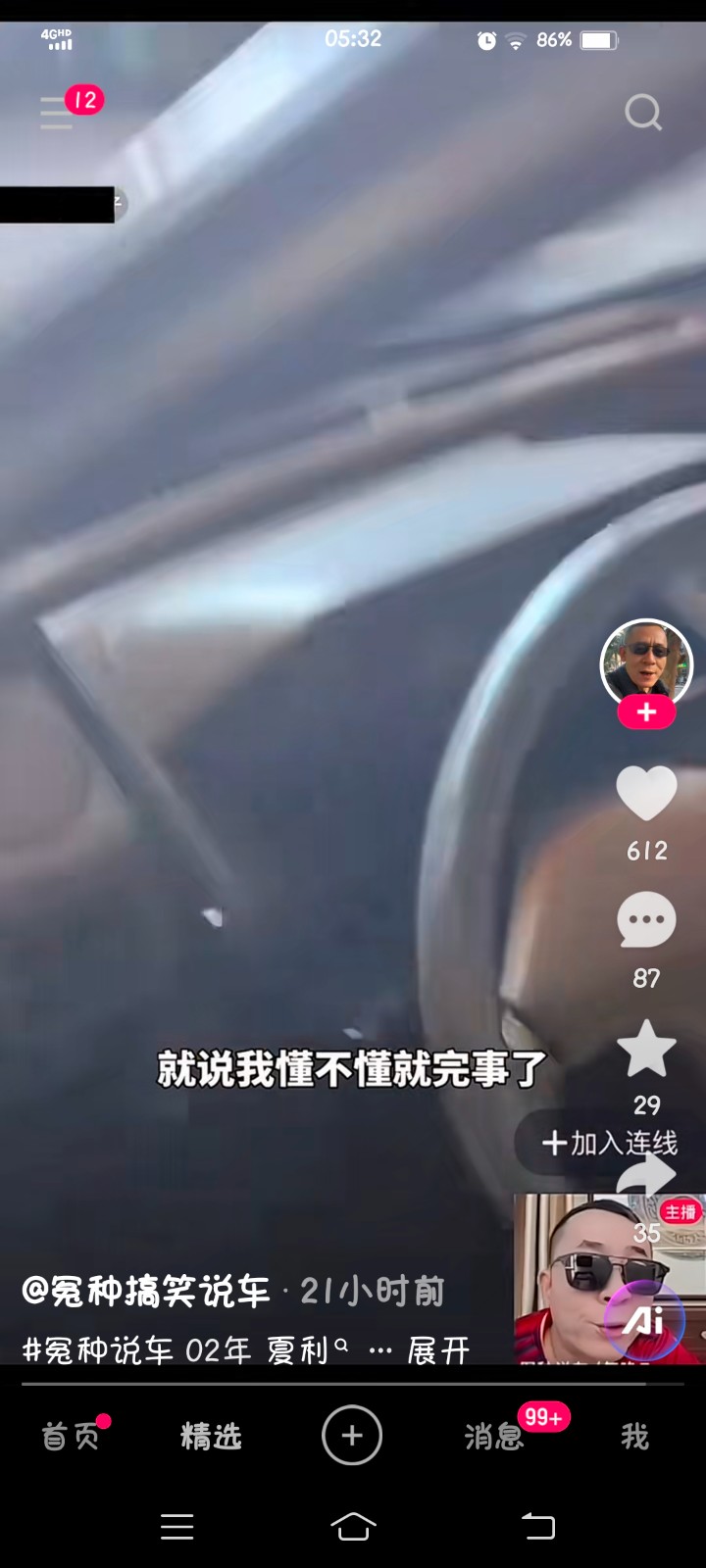Open the comments with 87 replies

pos(646,921)
